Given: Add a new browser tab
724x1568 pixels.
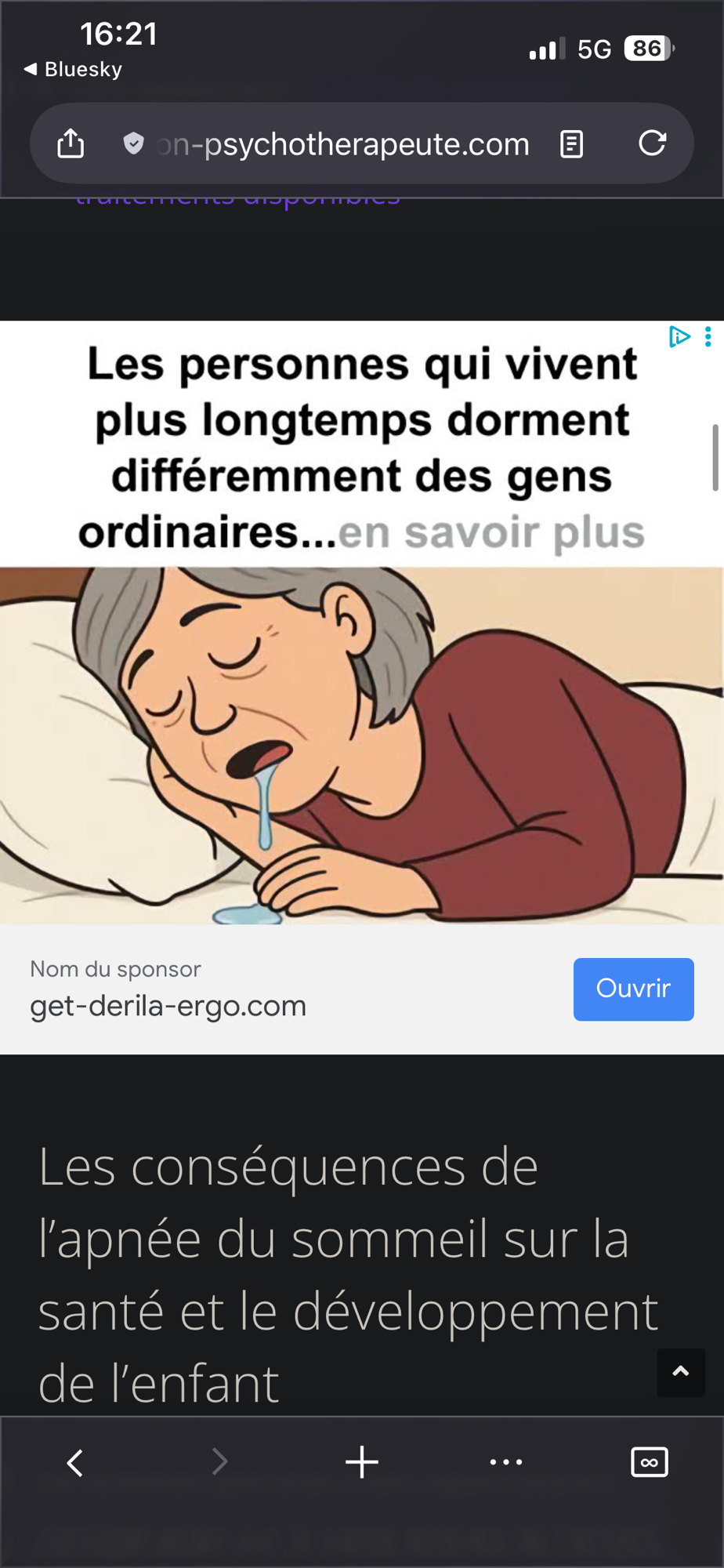Looking at the screenshot, I should tap(362, 1463).
